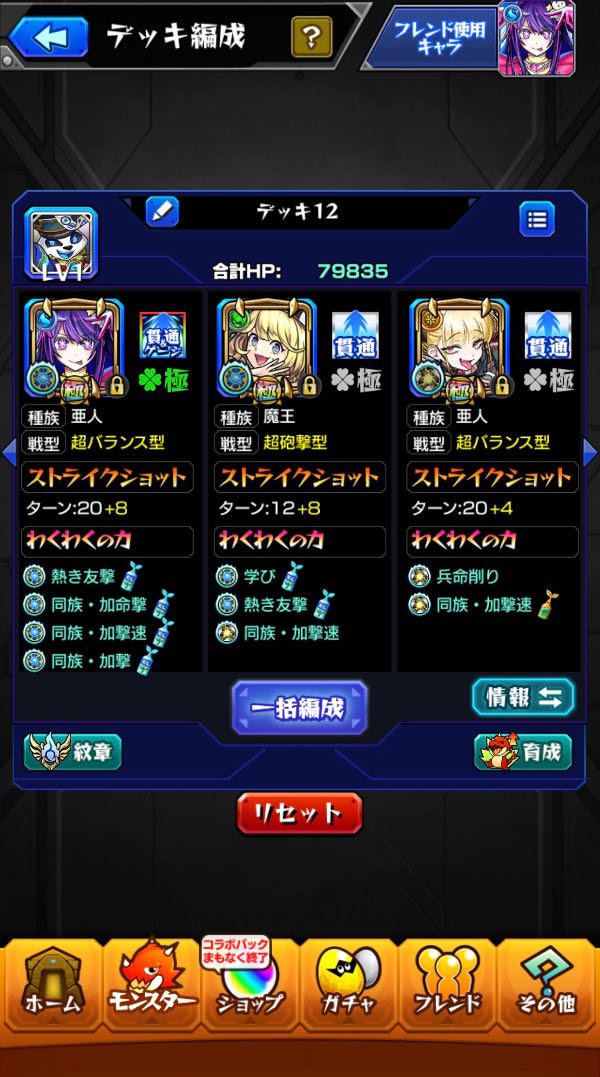Open the 育成 training menu
Image resolution: width=600 pixels, height=1077 pixels.
click(x=523, y=752)
